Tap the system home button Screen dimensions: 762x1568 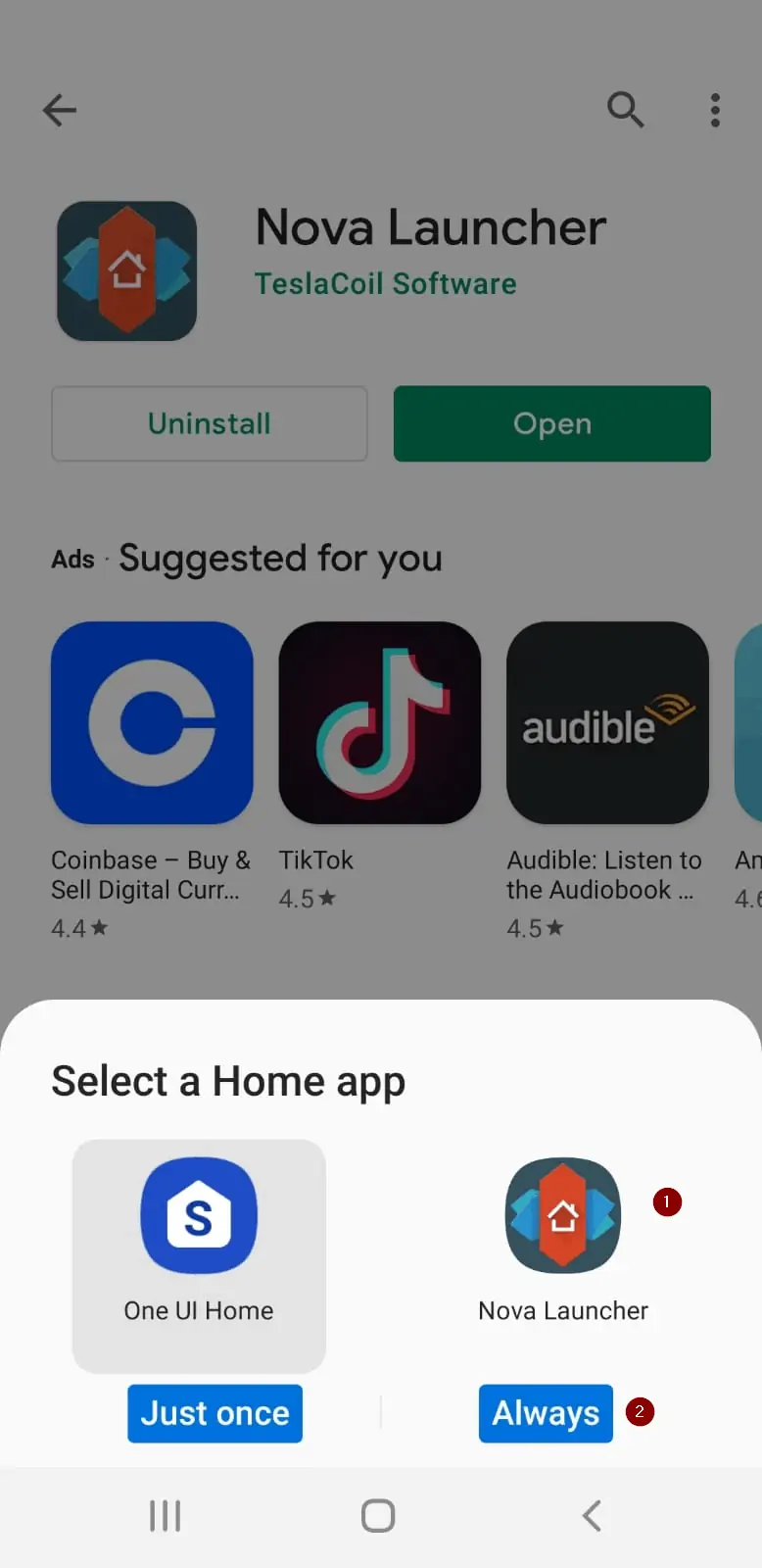coord(378,1516)
